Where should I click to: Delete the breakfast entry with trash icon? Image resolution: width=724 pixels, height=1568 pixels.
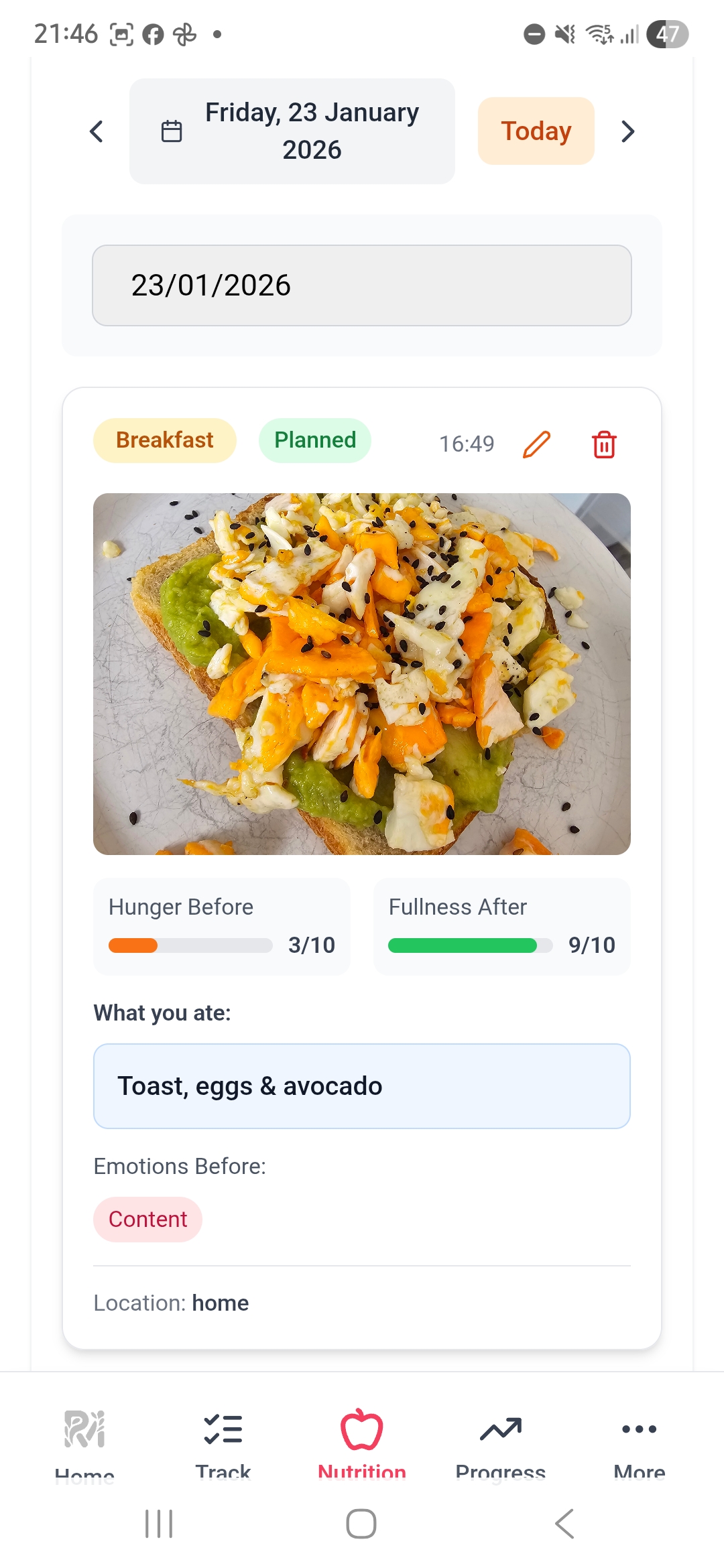click(x=604, y=443)
